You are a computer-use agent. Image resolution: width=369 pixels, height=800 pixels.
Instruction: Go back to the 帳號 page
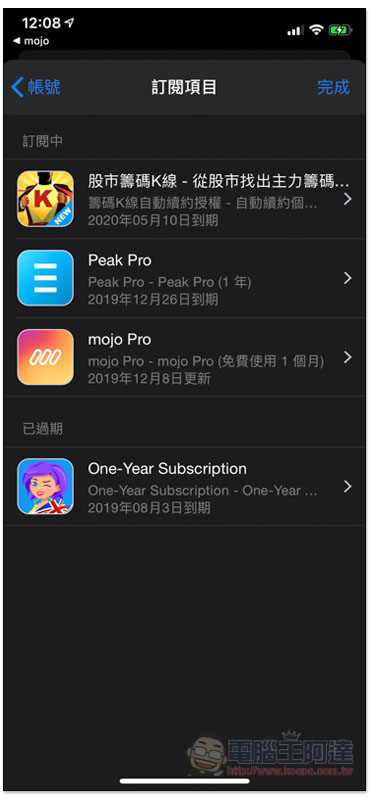[36, 87]
